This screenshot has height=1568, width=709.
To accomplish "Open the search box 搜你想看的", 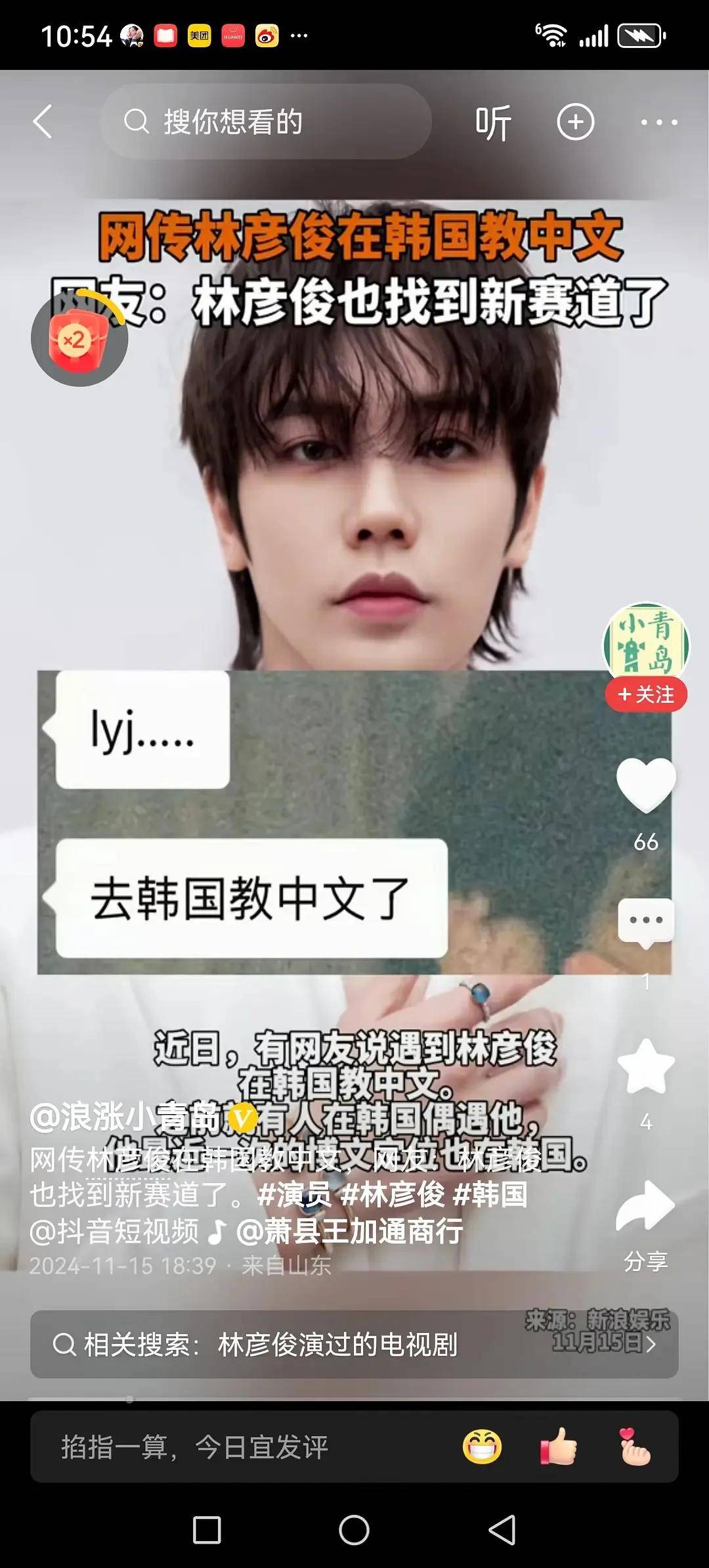I will tap(266, 122).
